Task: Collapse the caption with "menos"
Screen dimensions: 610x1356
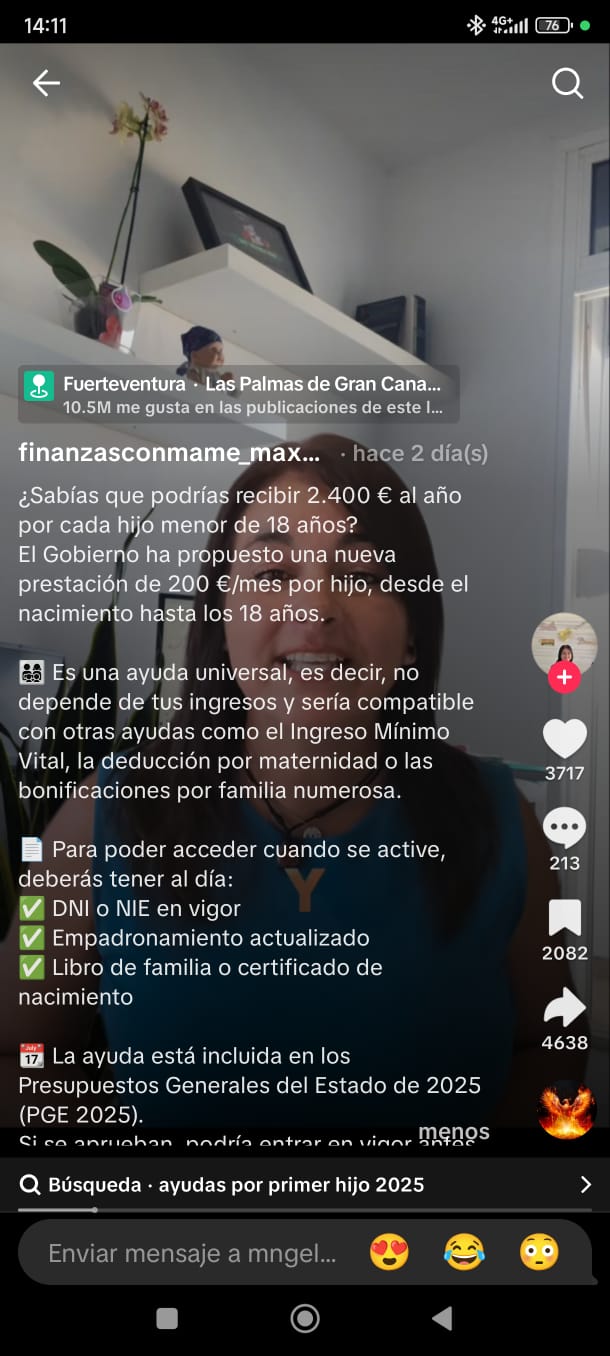Action: [454, 1132]
